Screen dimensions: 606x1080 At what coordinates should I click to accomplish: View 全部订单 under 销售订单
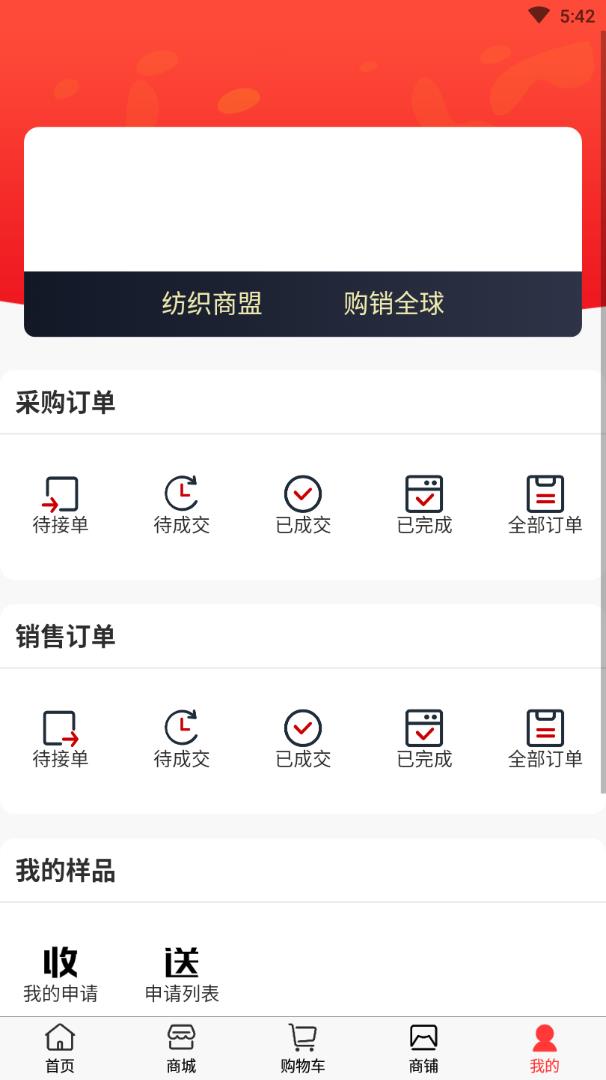tap(545, 739)
